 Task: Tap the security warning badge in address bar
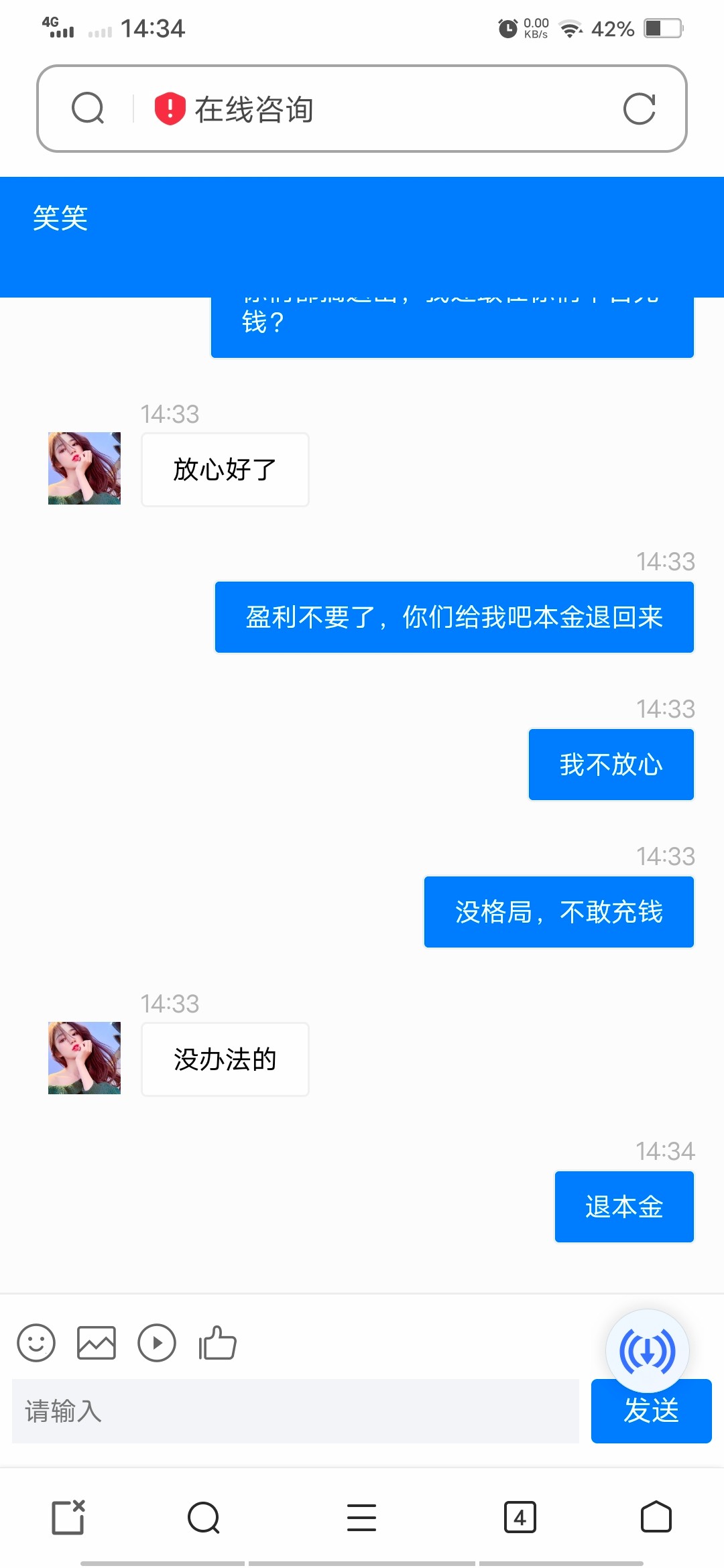[x=169, y=109]
